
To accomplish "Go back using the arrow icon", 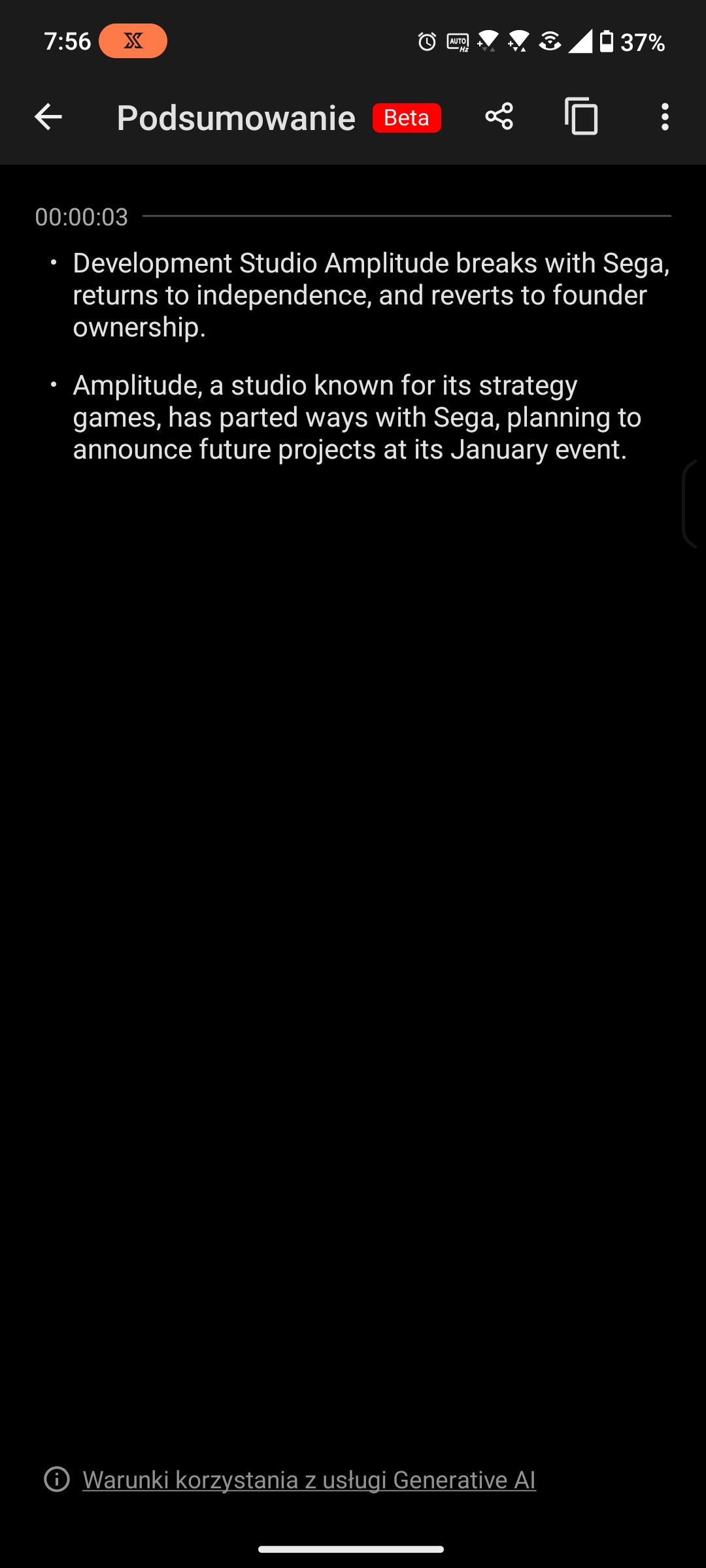I will pyautogui.click(x=48, y=117).
